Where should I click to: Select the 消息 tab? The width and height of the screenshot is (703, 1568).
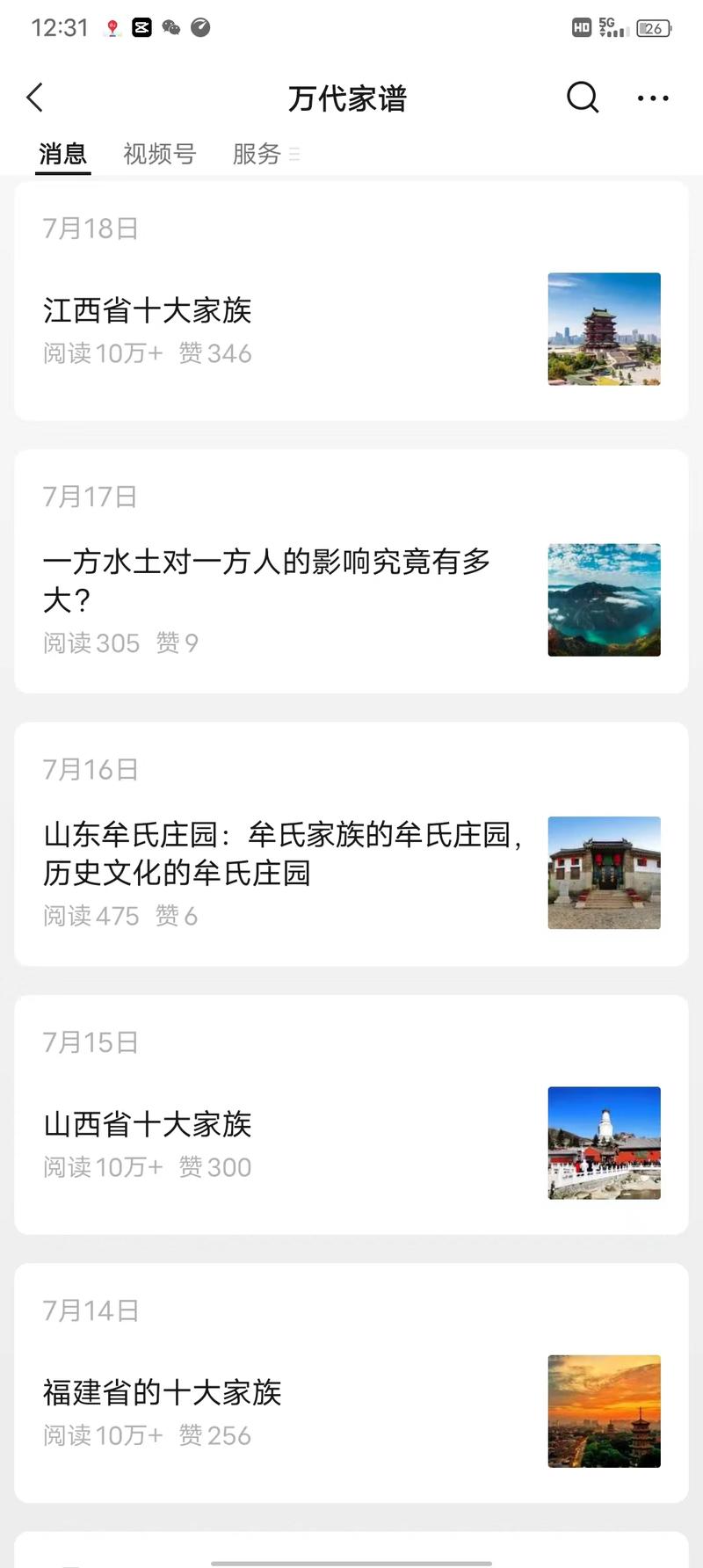(62, 155)
